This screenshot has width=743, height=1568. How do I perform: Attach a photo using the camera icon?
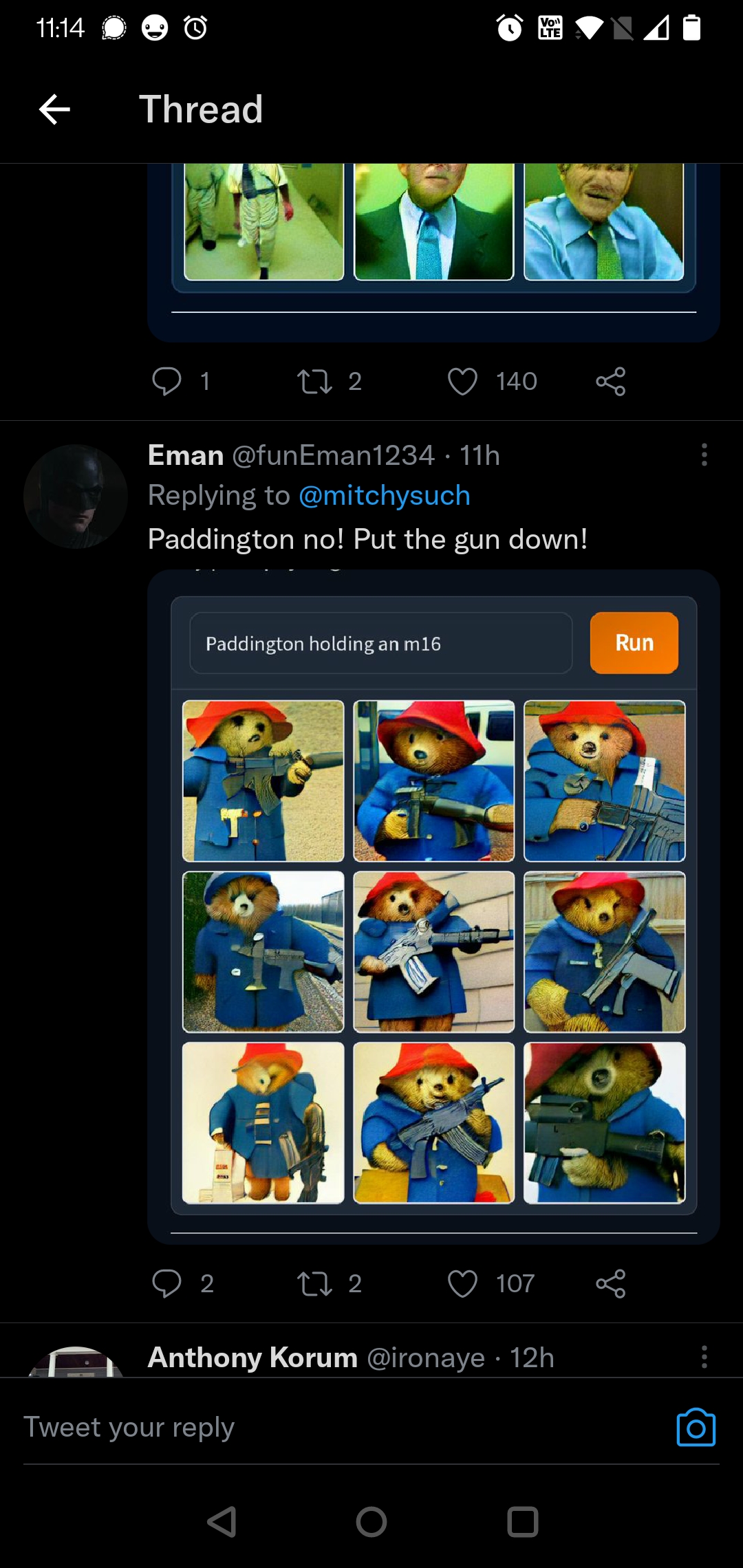click(x=696, y=1427)
